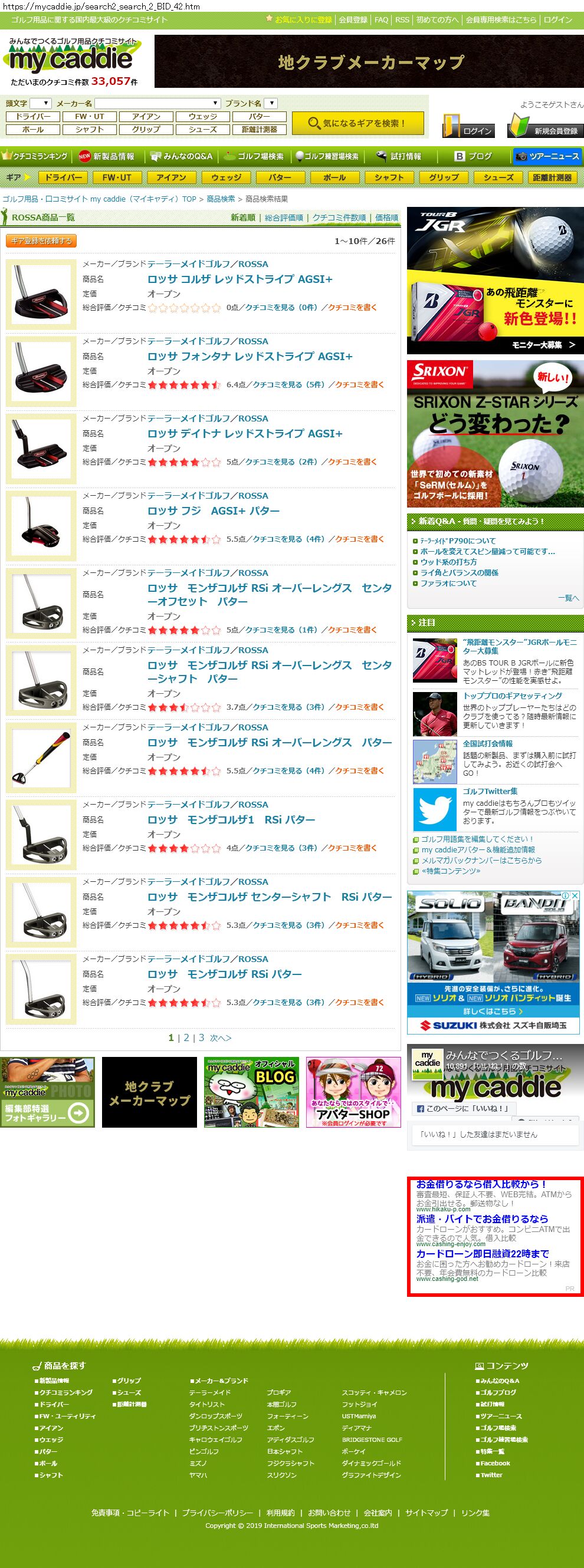Go to 新規会員登録 registration
584x1568 pixels.
[546, 126]
